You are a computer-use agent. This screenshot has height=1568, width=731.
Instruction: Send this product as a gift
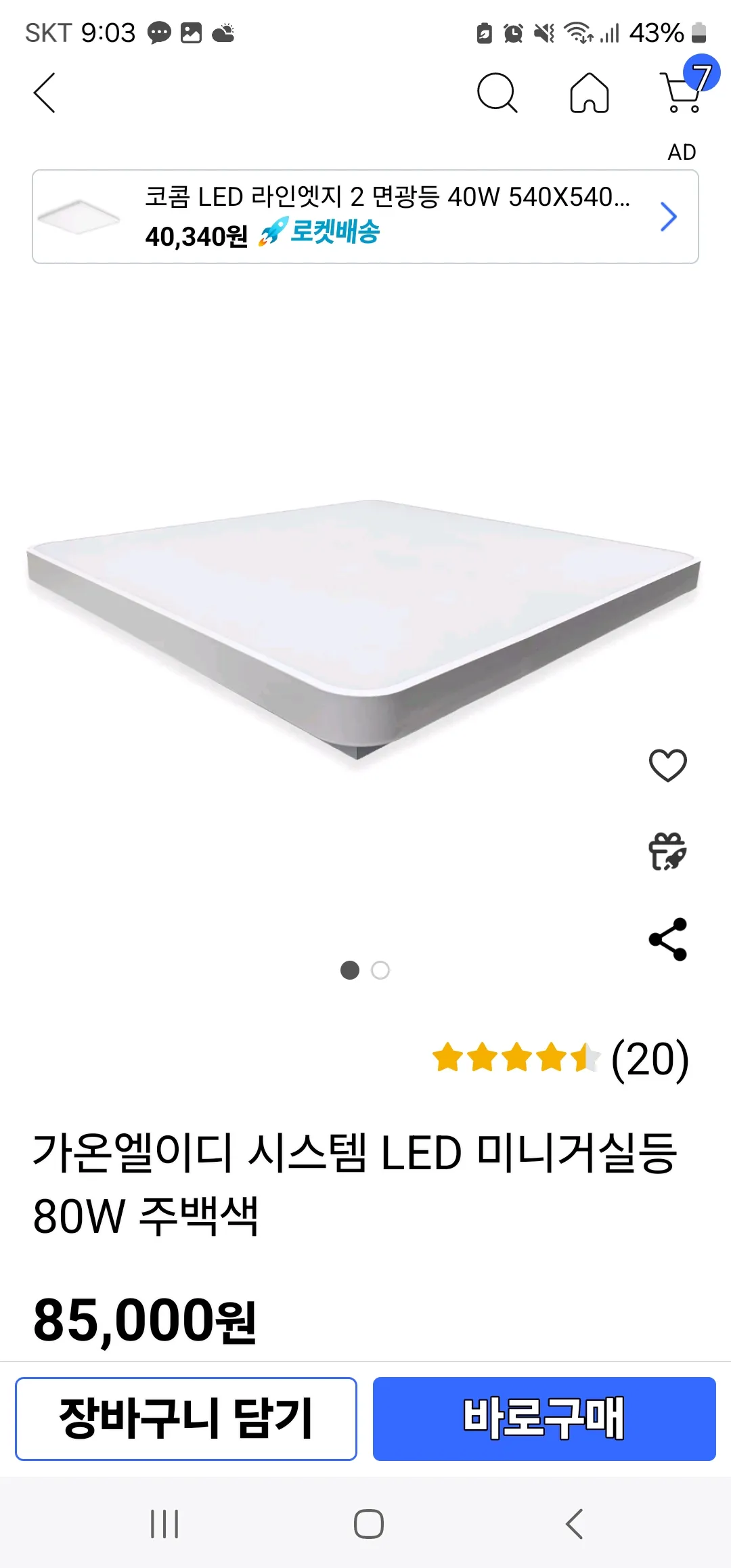tap(667, 852)
